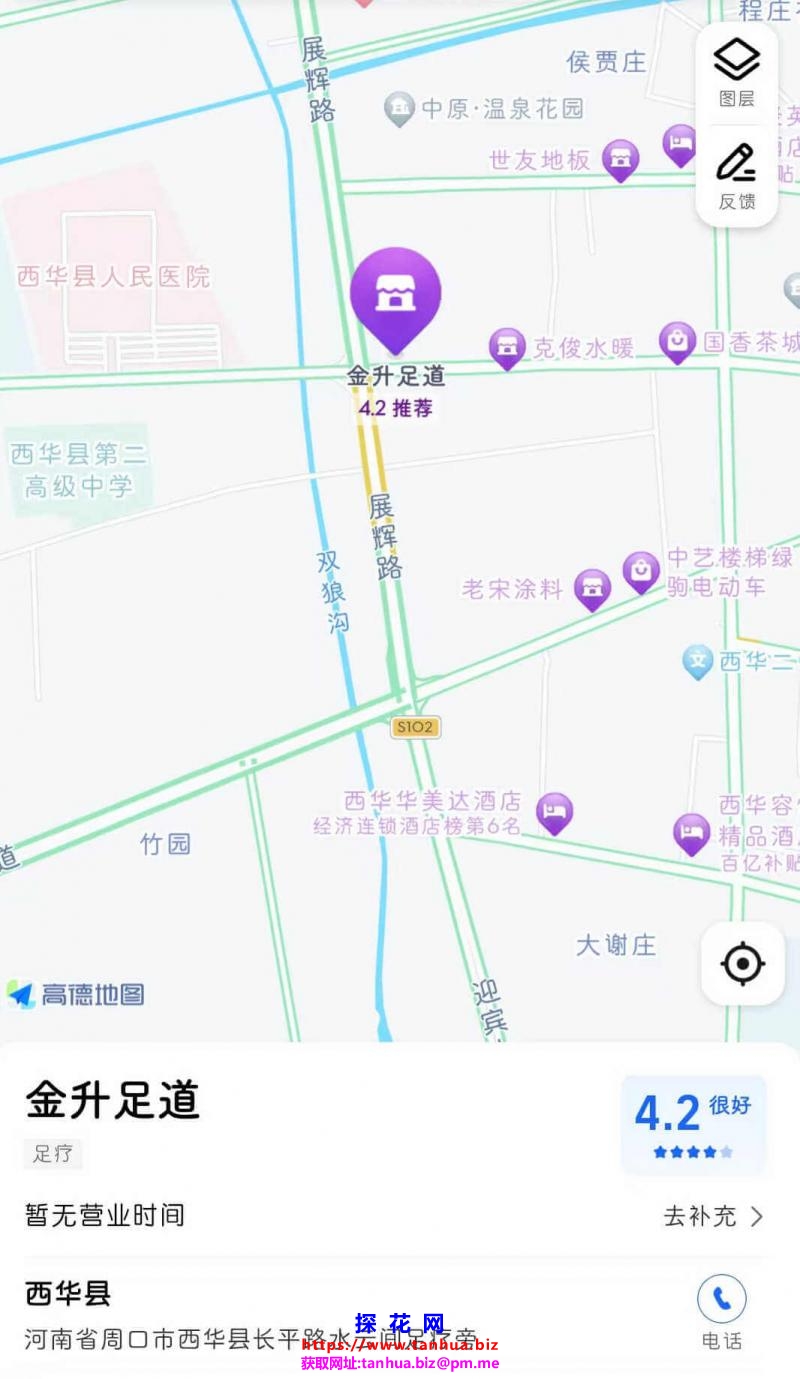The height and width of the screenshot is (1379, 800).
Task: Open the 图层 layers button
Action: tap(736, 72)
